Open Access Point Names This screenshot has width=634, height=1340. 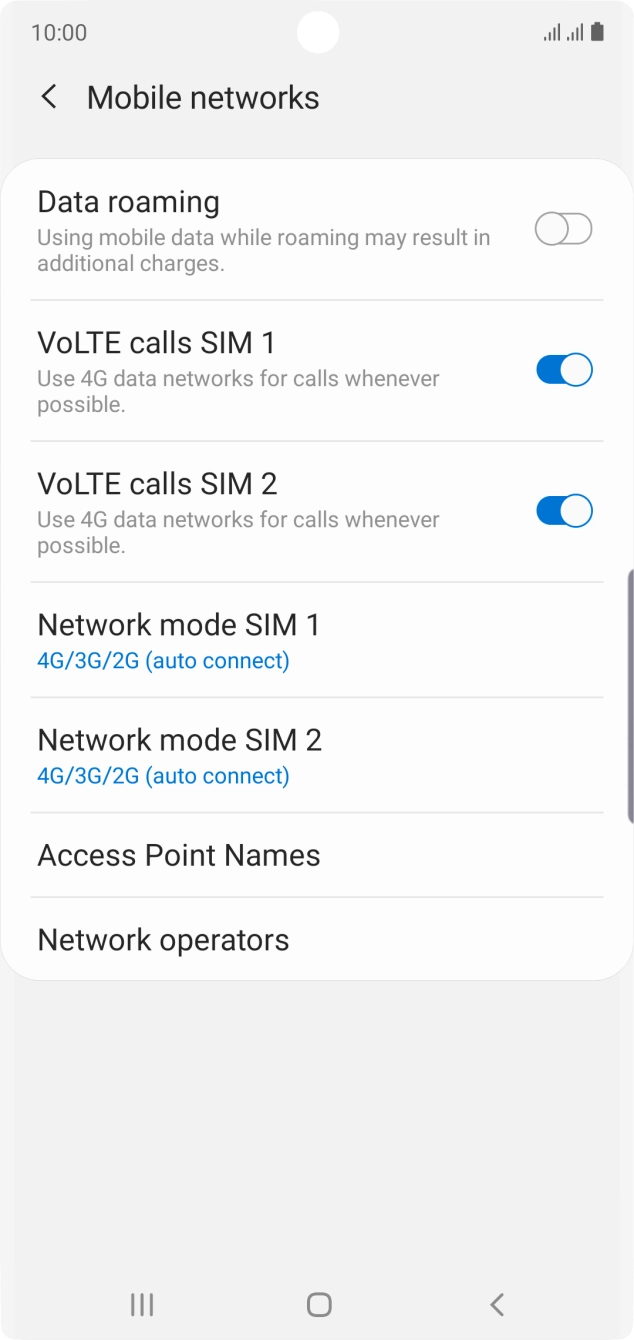coord(316,855)
